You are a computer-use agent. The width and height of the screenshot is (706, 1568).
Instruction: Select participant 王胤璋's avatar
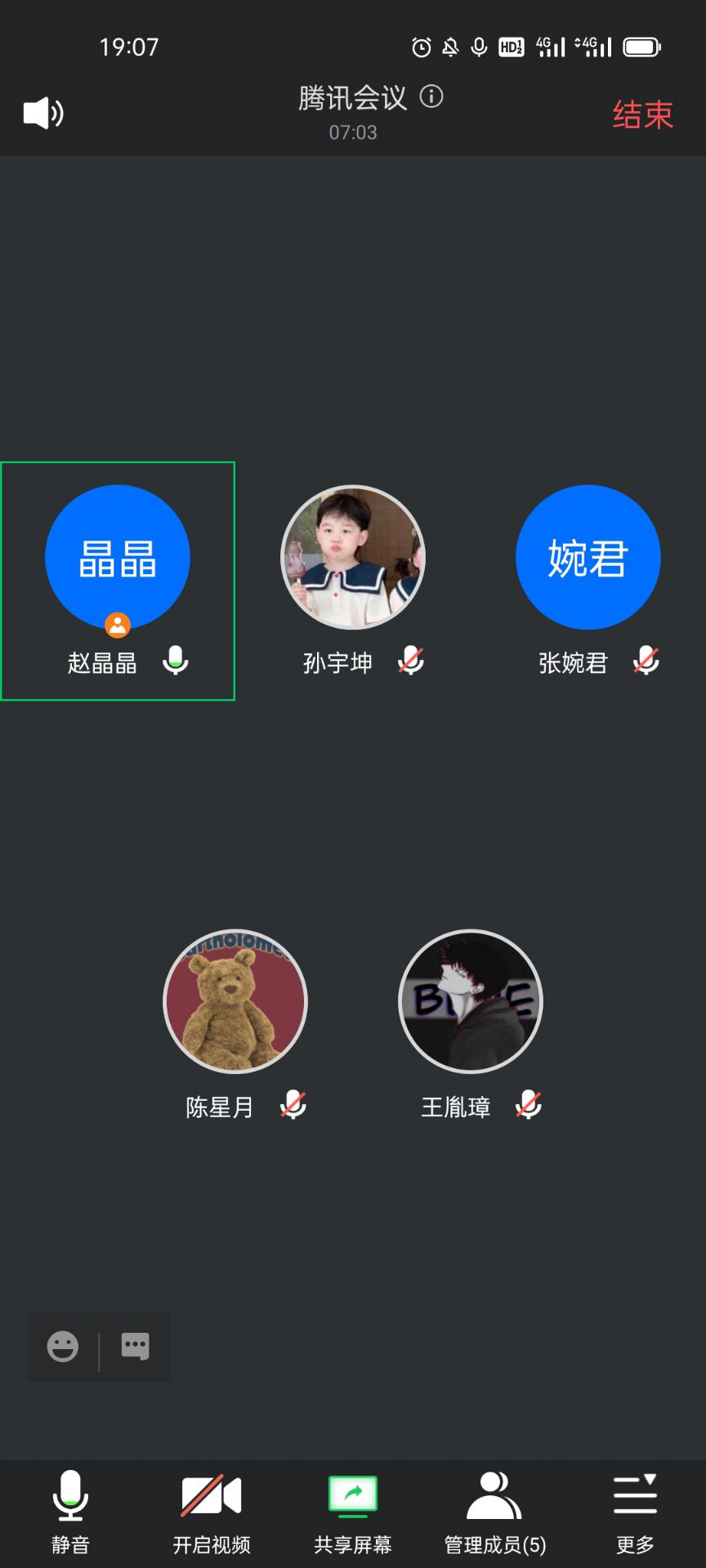(471, 1001)
